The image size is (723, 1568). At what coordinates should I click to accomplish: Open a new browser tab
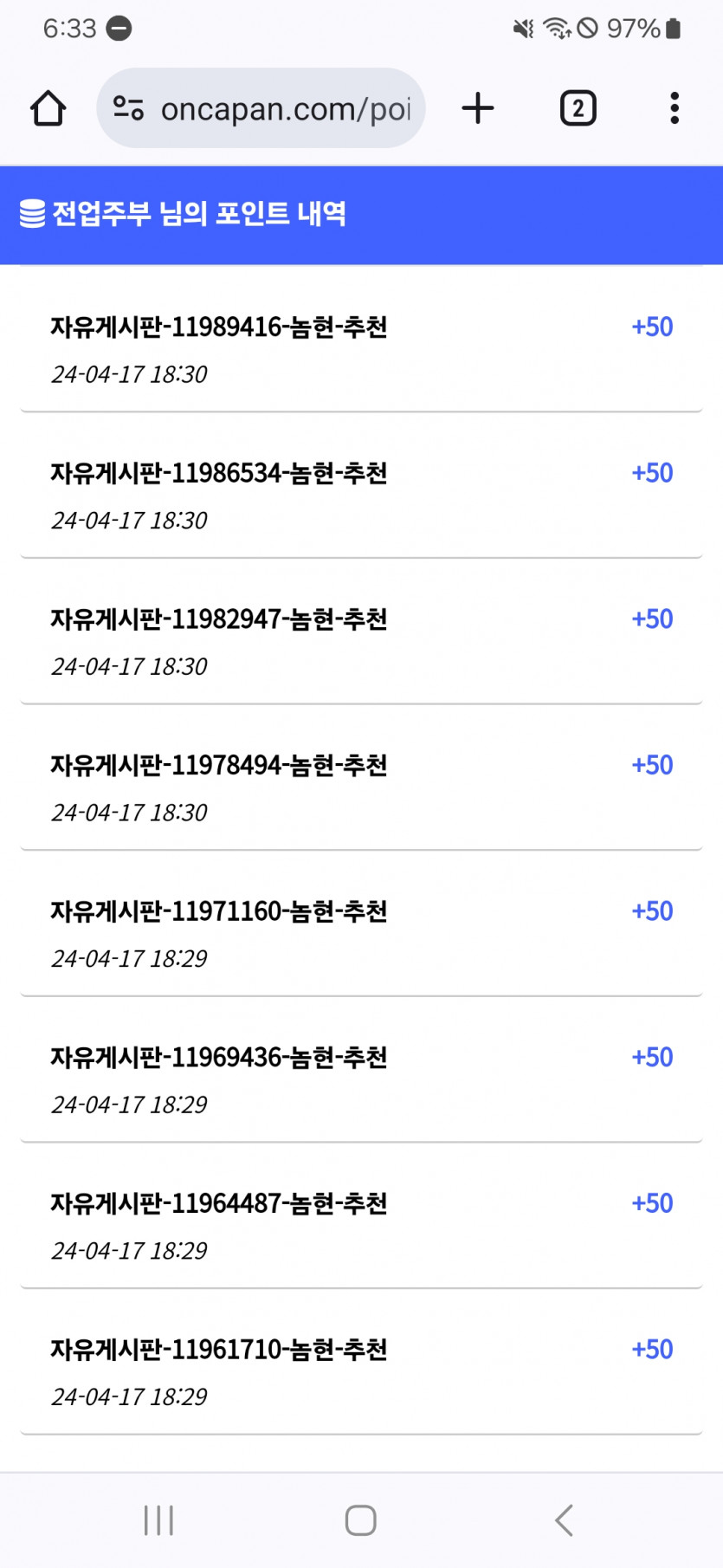(477, 109)
